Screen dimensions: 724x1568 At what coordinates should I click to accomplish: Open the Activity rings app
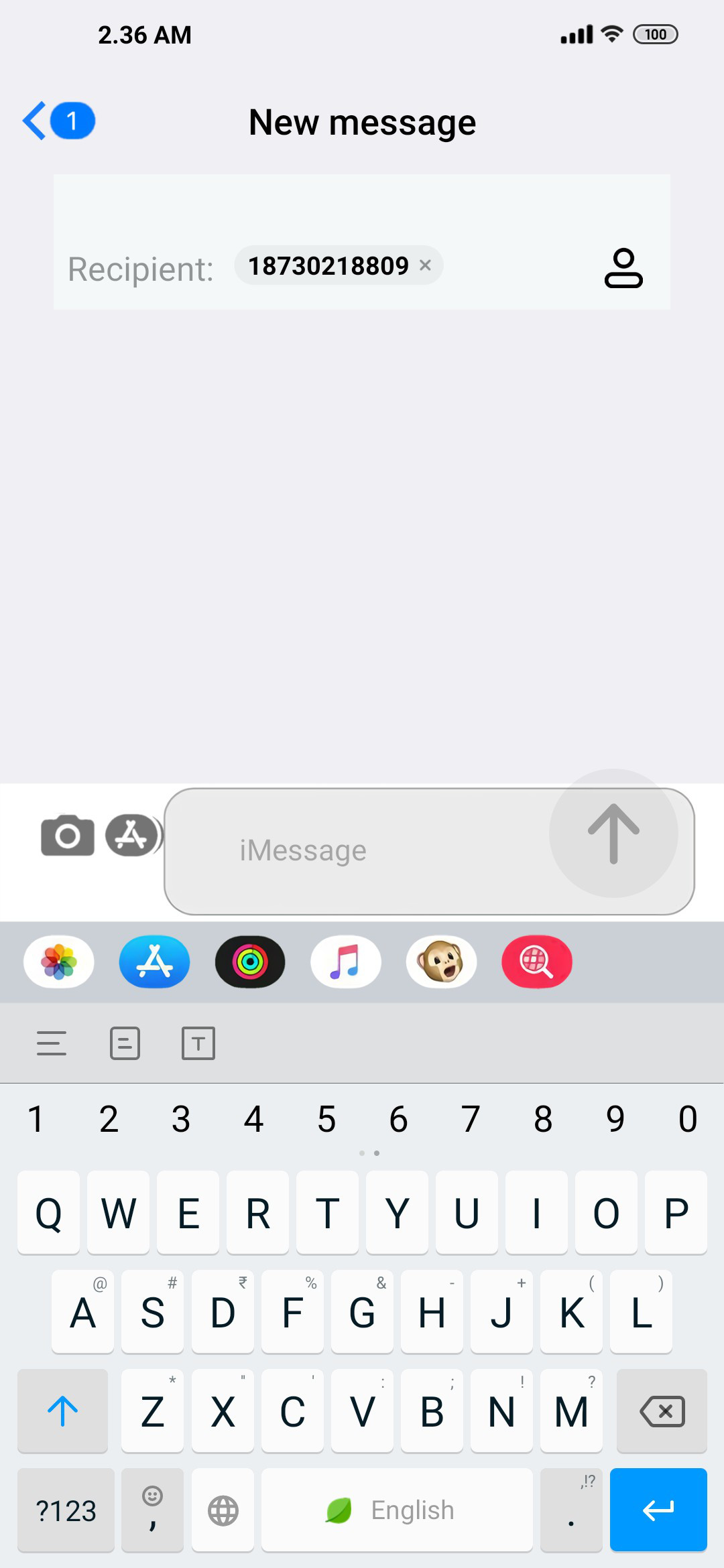(x=250, y=962)
